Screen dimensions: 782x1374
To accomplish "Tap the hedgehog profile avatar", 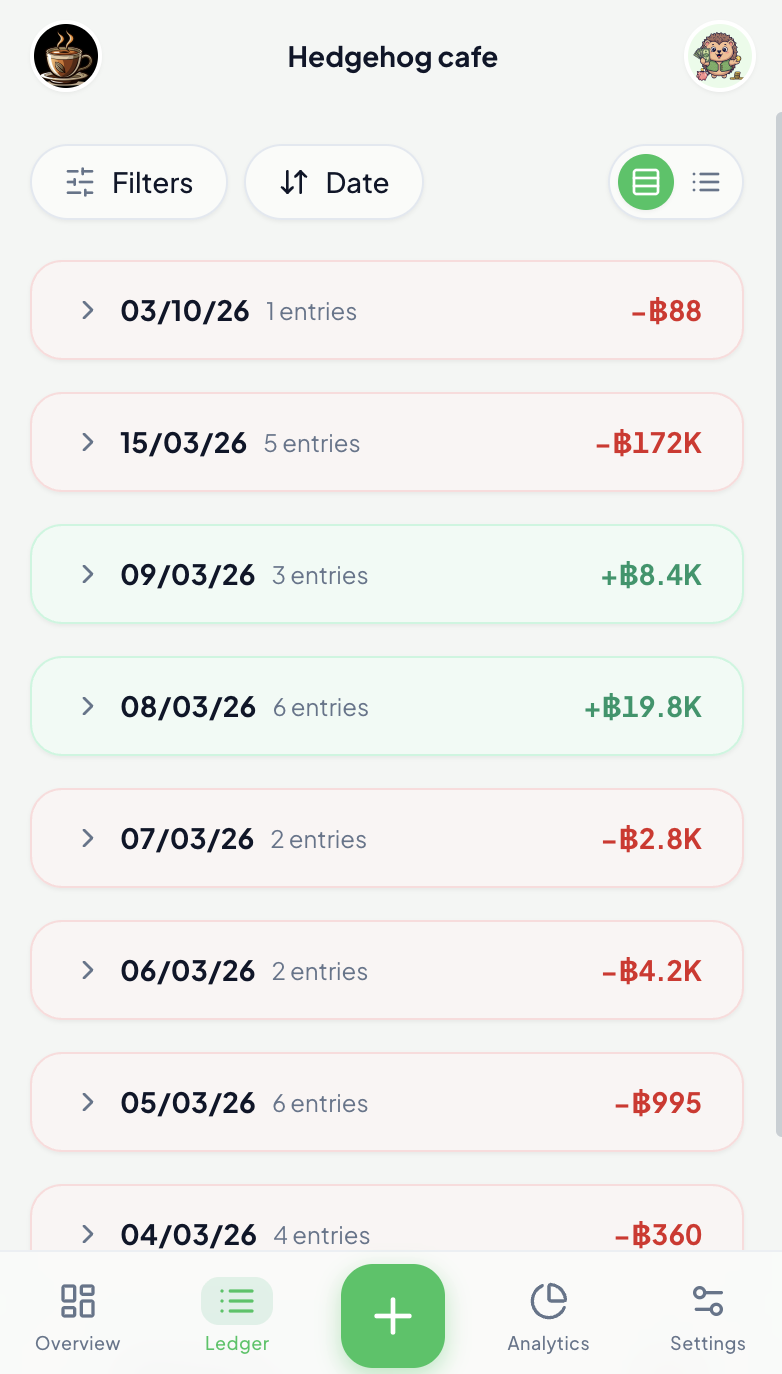I will click(719, 57).
